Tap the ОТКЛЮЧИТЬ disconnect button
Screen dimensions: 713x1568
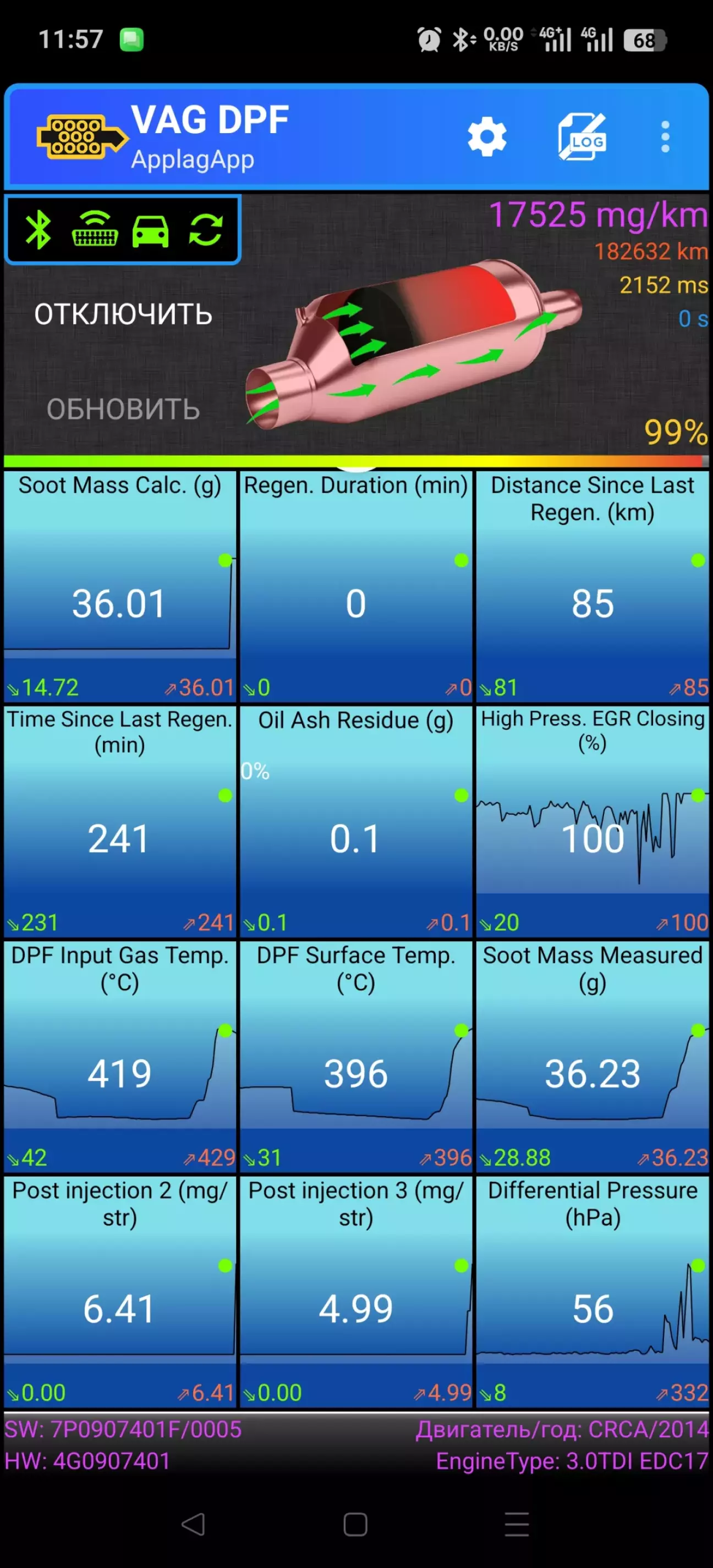click(x=123, y=314)
